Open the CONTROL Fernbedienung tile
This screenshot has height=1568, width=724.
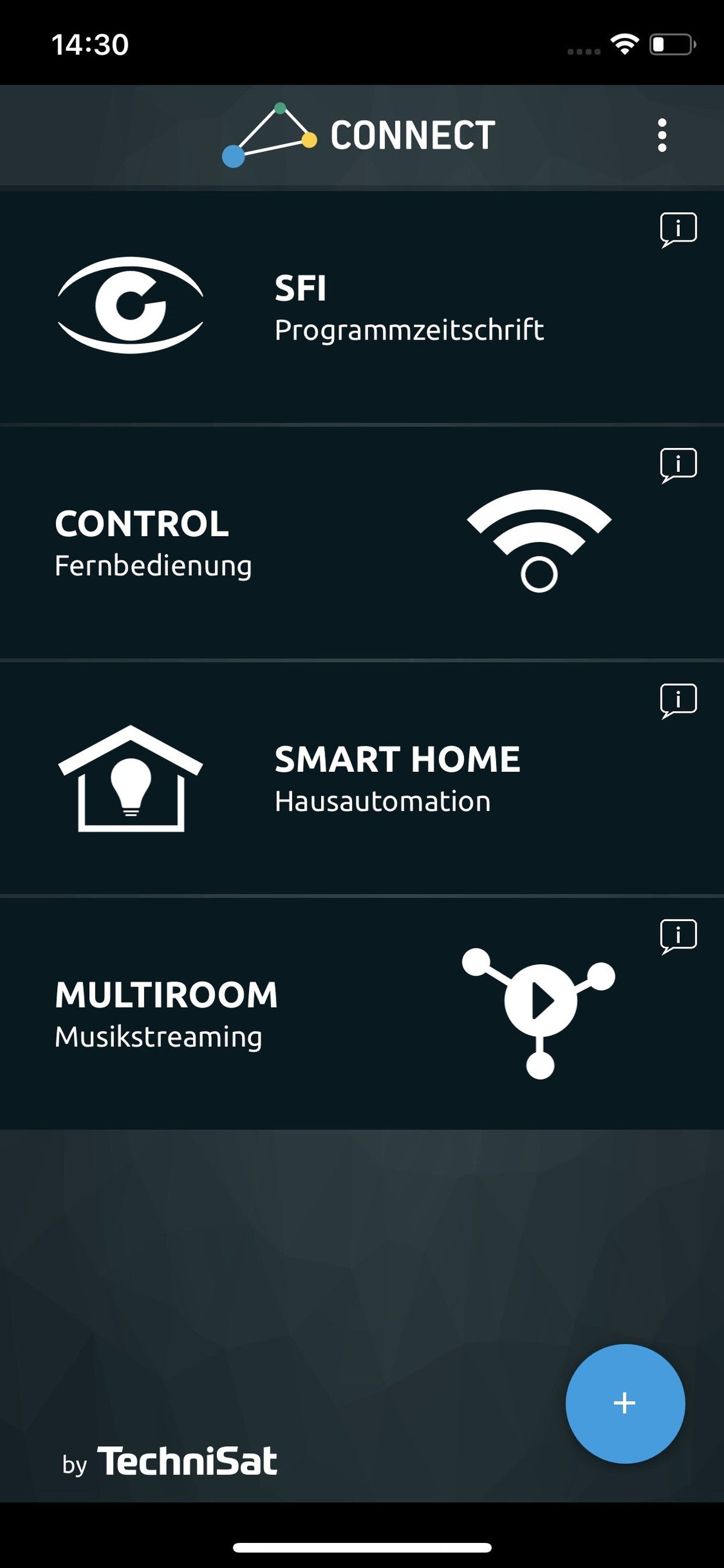(x=362, y=542)
